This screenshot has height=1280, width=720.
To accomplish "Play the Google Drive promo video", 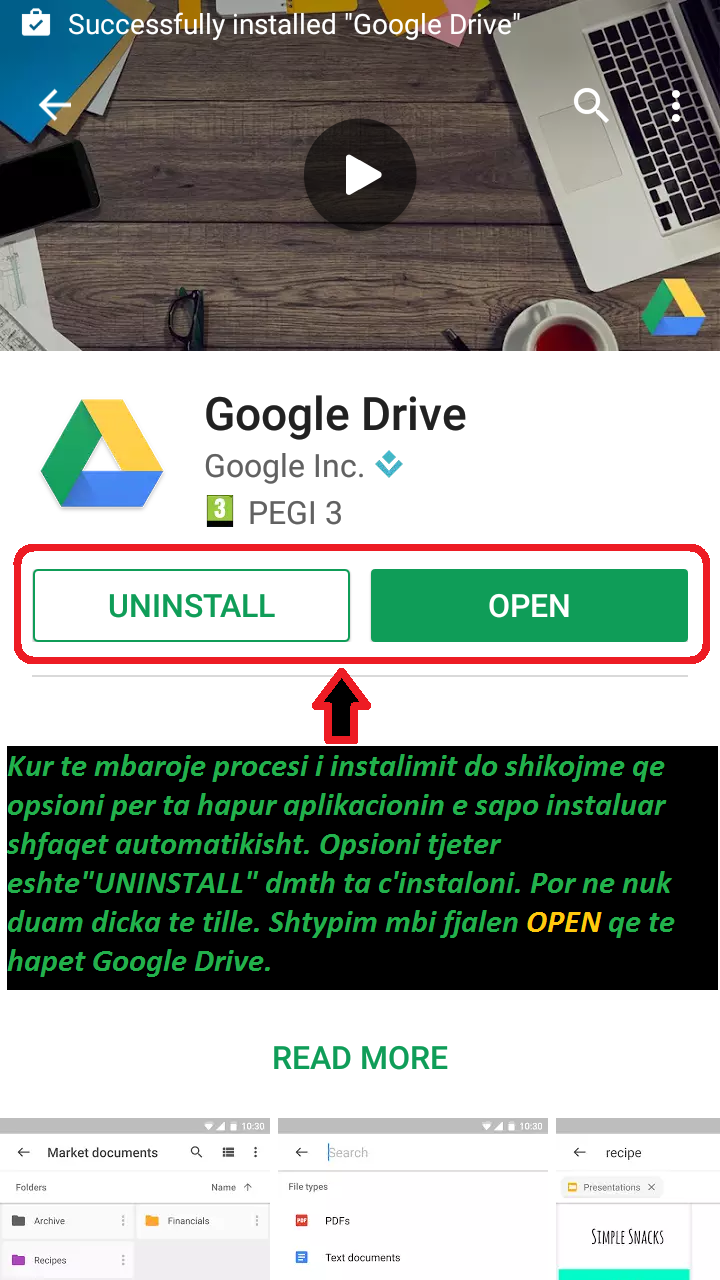I will pos(360,176).
